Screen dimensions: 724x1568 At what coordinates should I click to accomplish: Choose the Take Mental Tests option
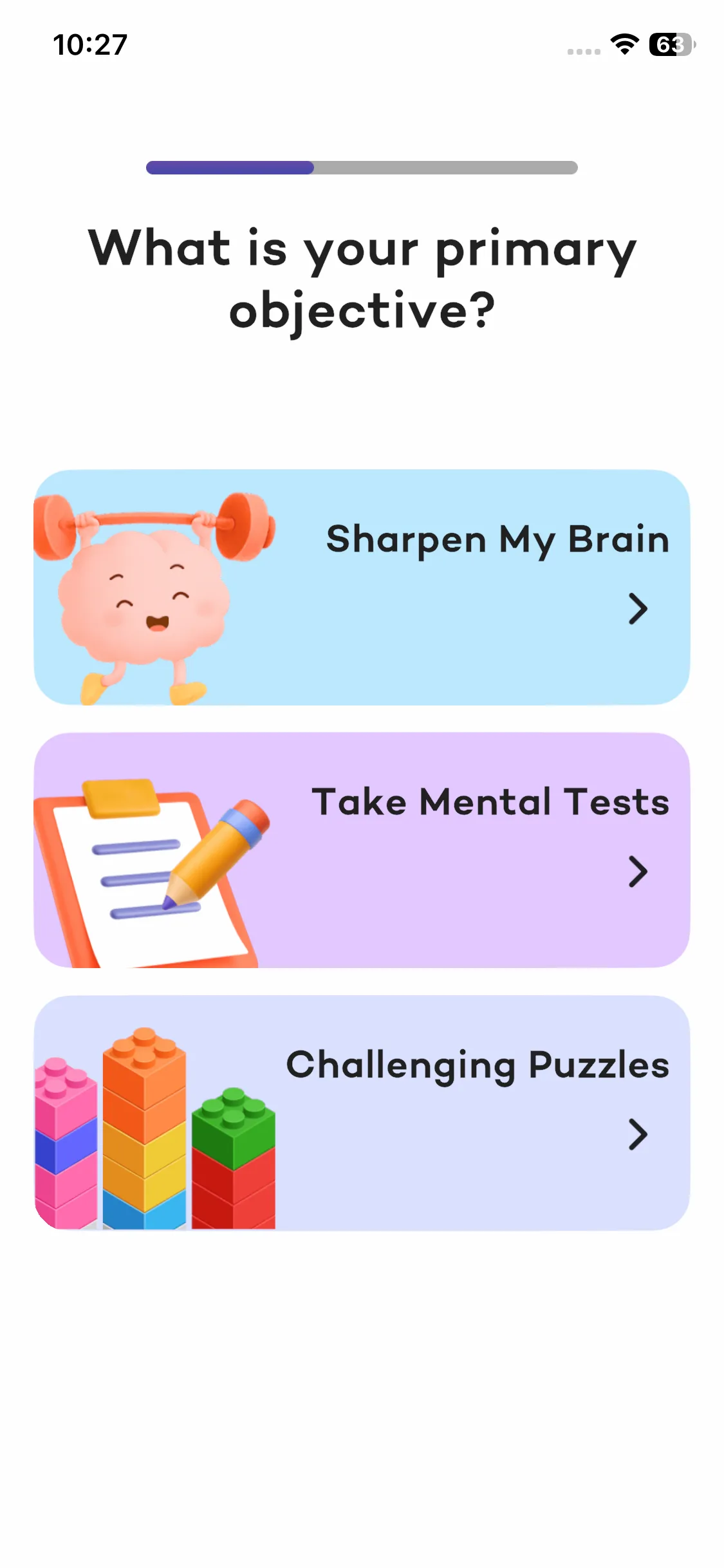[x=362, y=850]
